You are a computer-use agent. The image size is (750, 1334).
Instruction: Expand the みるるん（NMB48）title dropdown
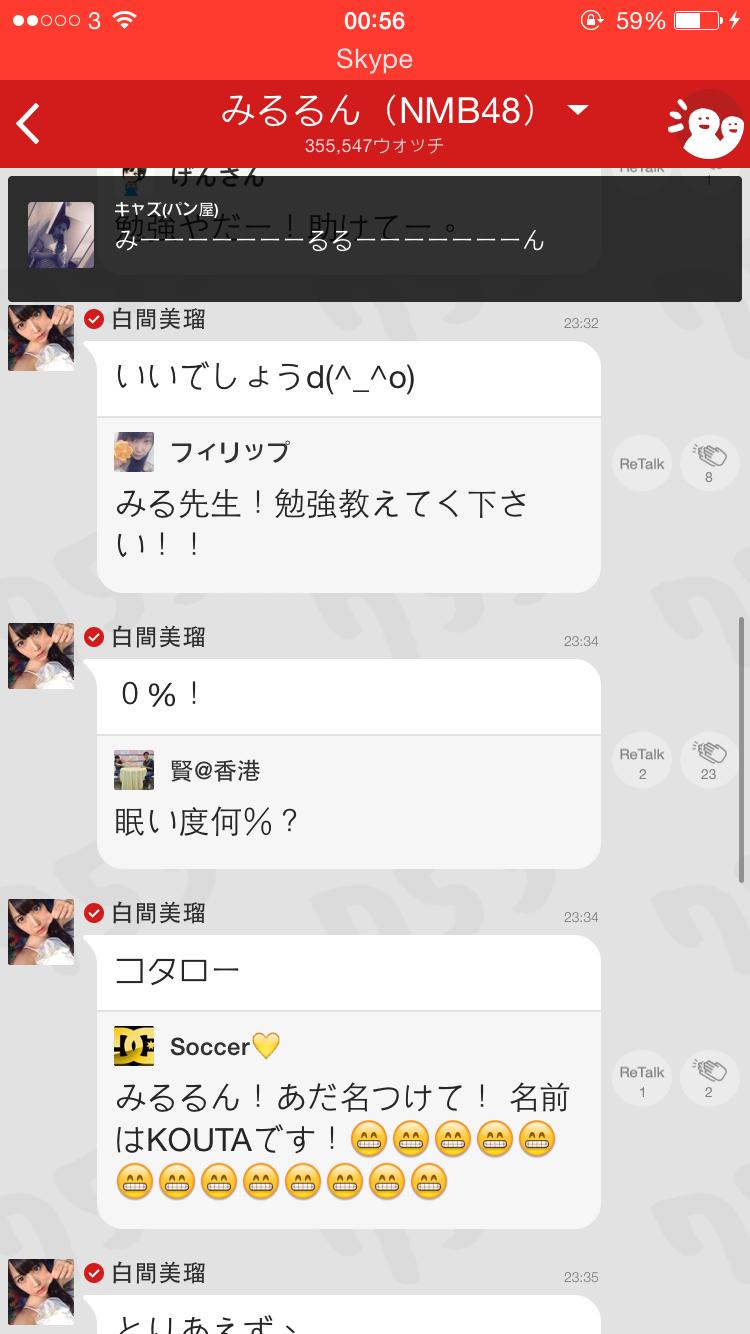578,110
